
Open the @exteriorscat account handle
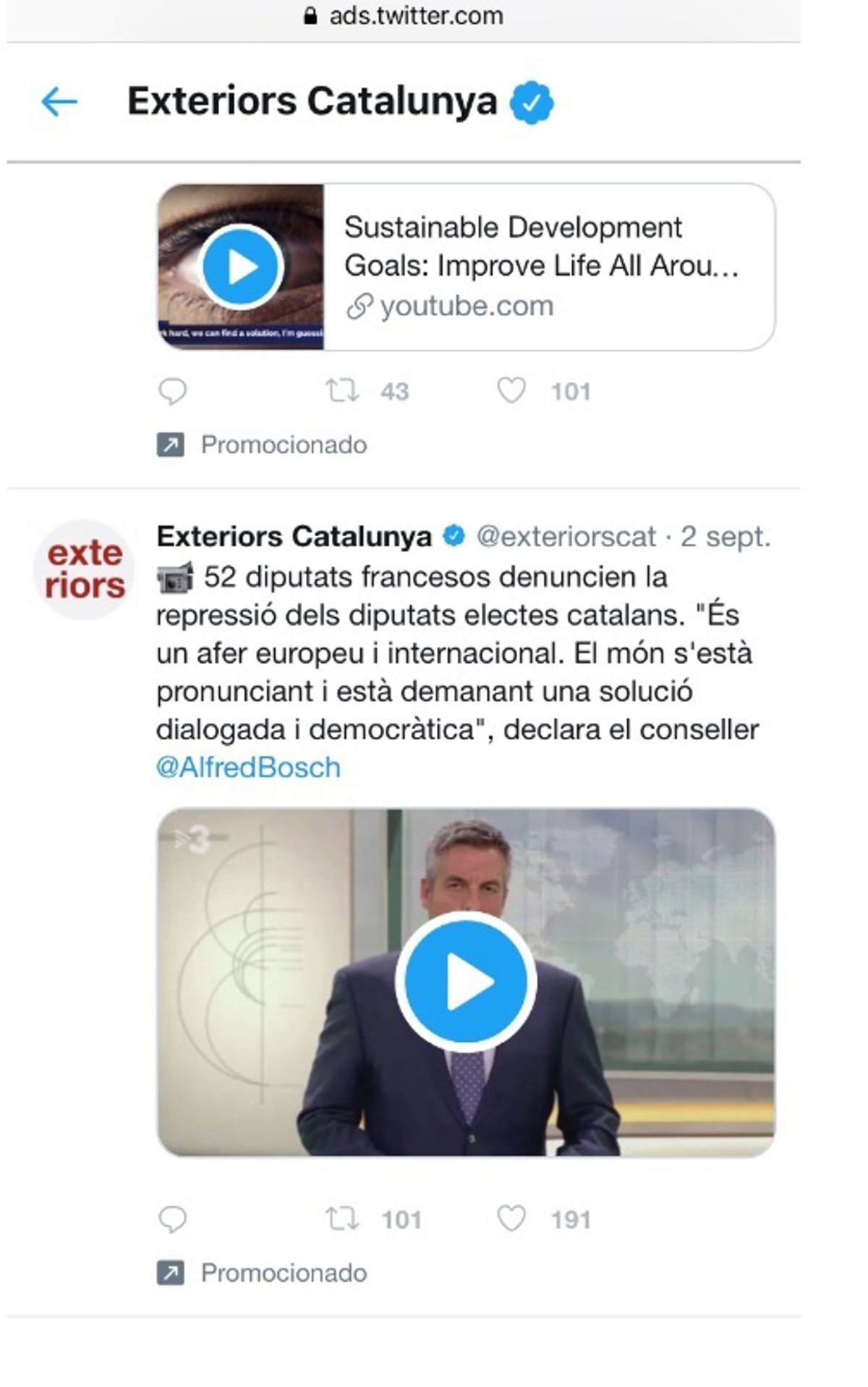566,537
